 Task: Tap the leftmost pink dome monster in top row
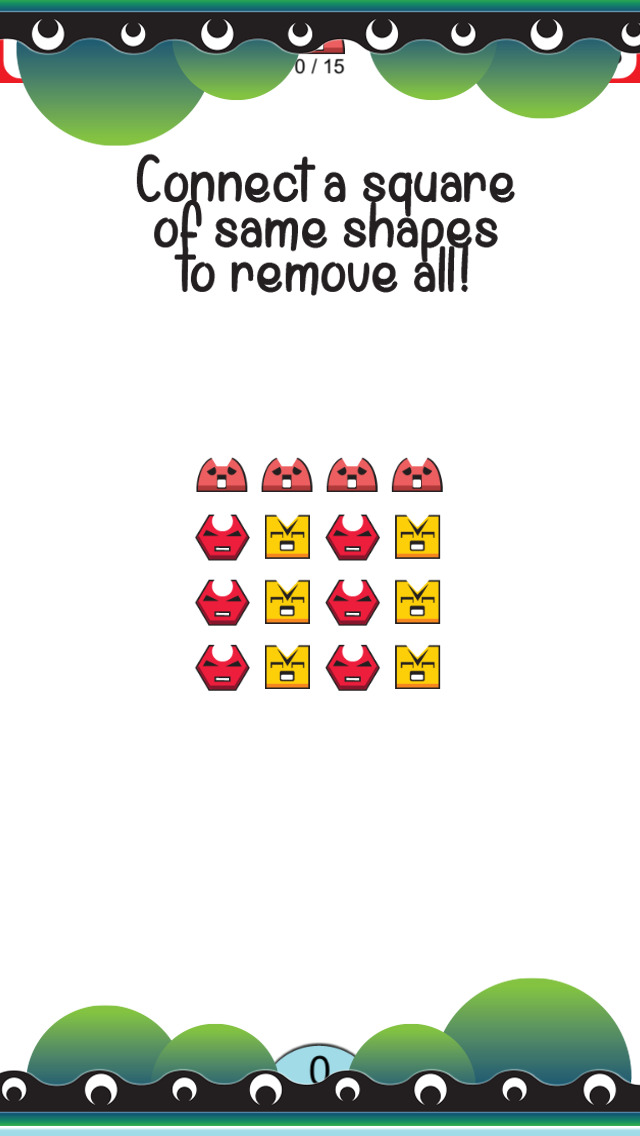(x=222, y=475)
